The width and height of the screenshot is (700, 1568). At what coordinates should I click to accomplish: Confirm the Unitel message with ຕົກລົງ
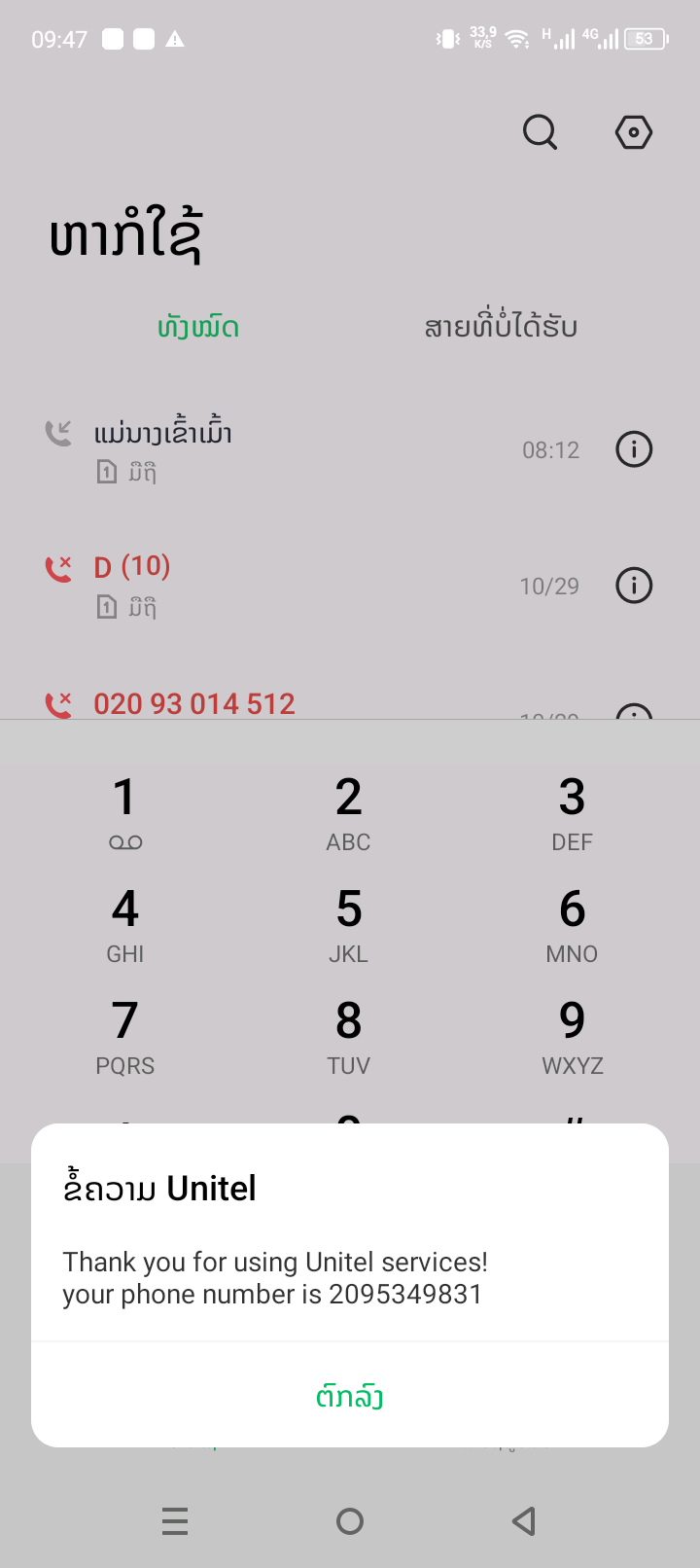tap(350, 1396)
